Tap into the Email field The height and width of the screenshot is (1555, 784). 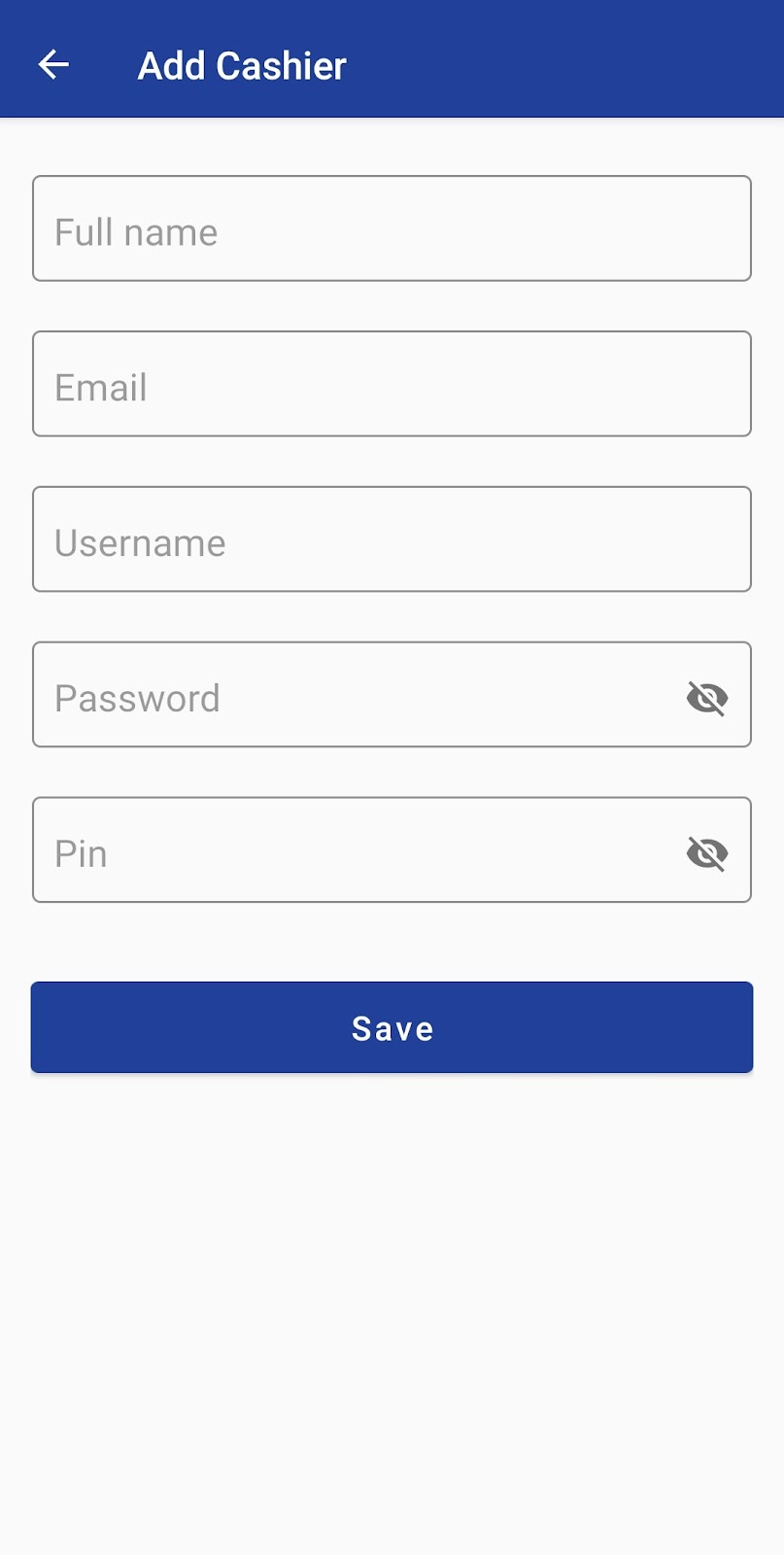pyautogui.click(x=392, y=385)
